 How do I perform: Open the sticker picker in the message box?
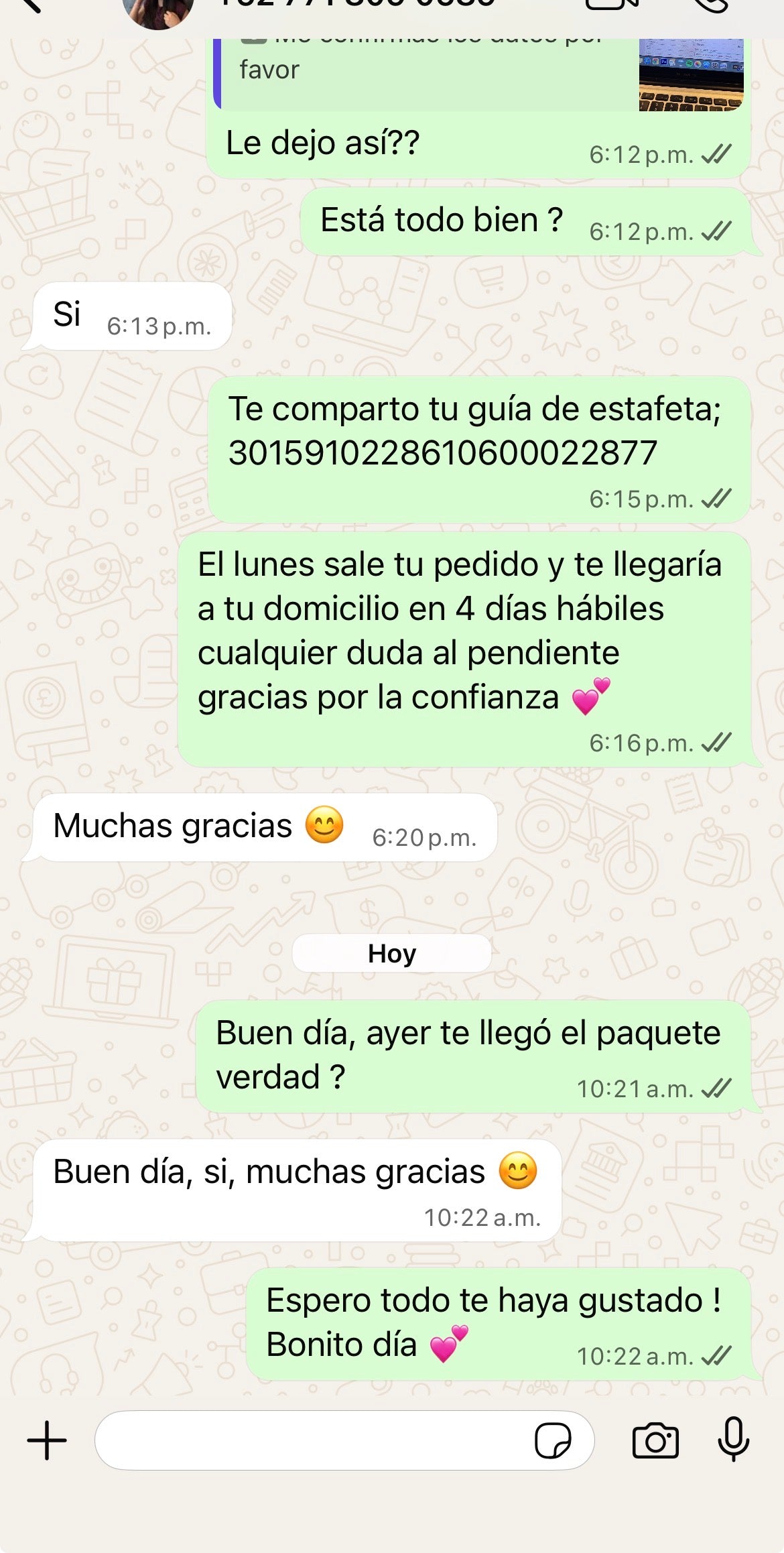[x=553, y=1440]
